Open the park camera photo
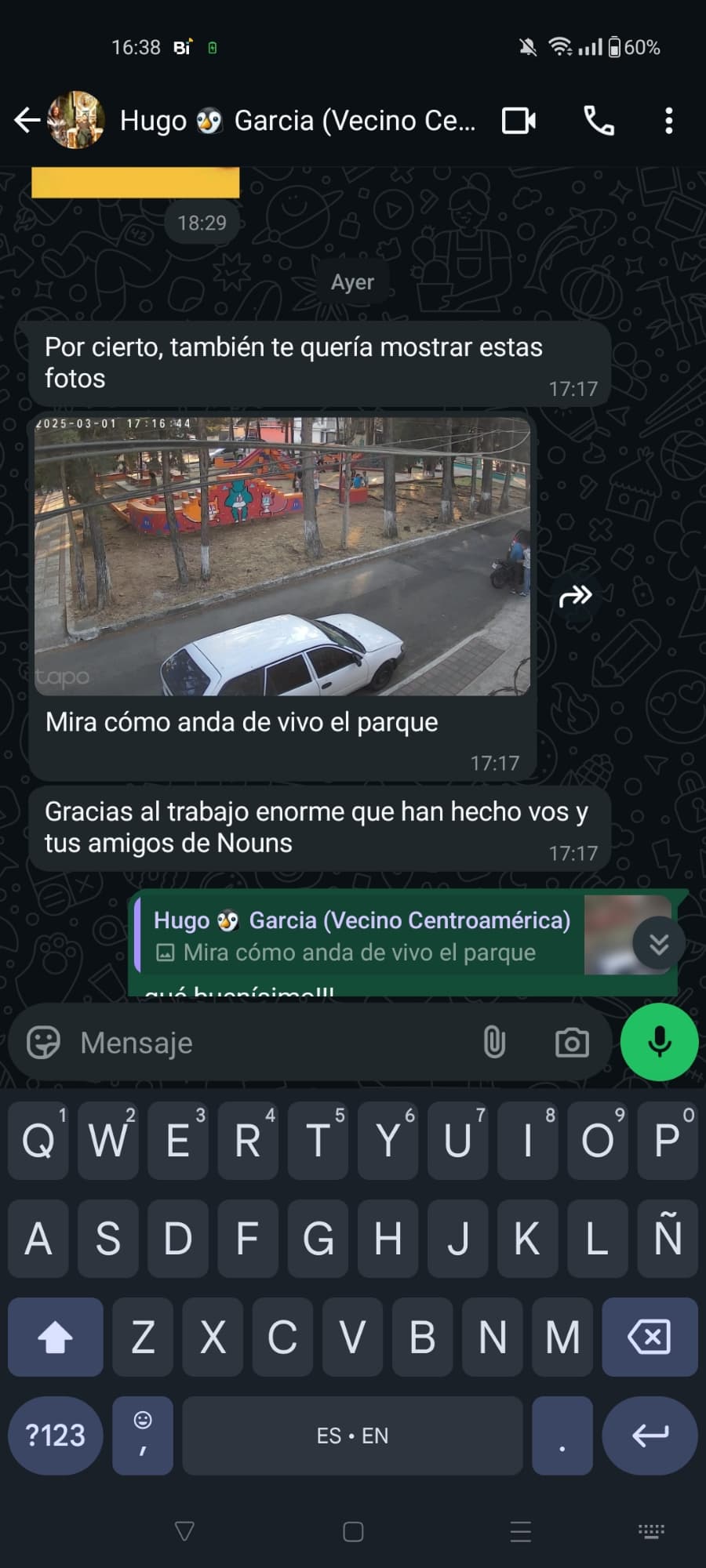706x1568 pixels. click(282, 557)
